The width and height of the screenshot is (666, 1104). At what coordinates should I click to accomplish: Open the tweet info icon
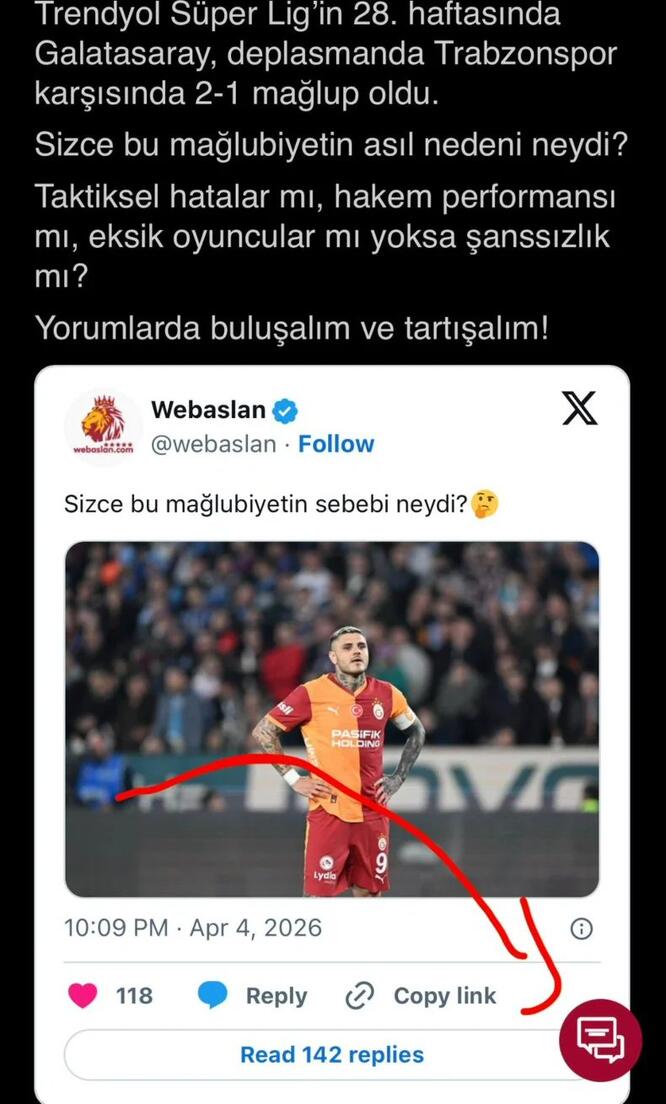(581, 929)
